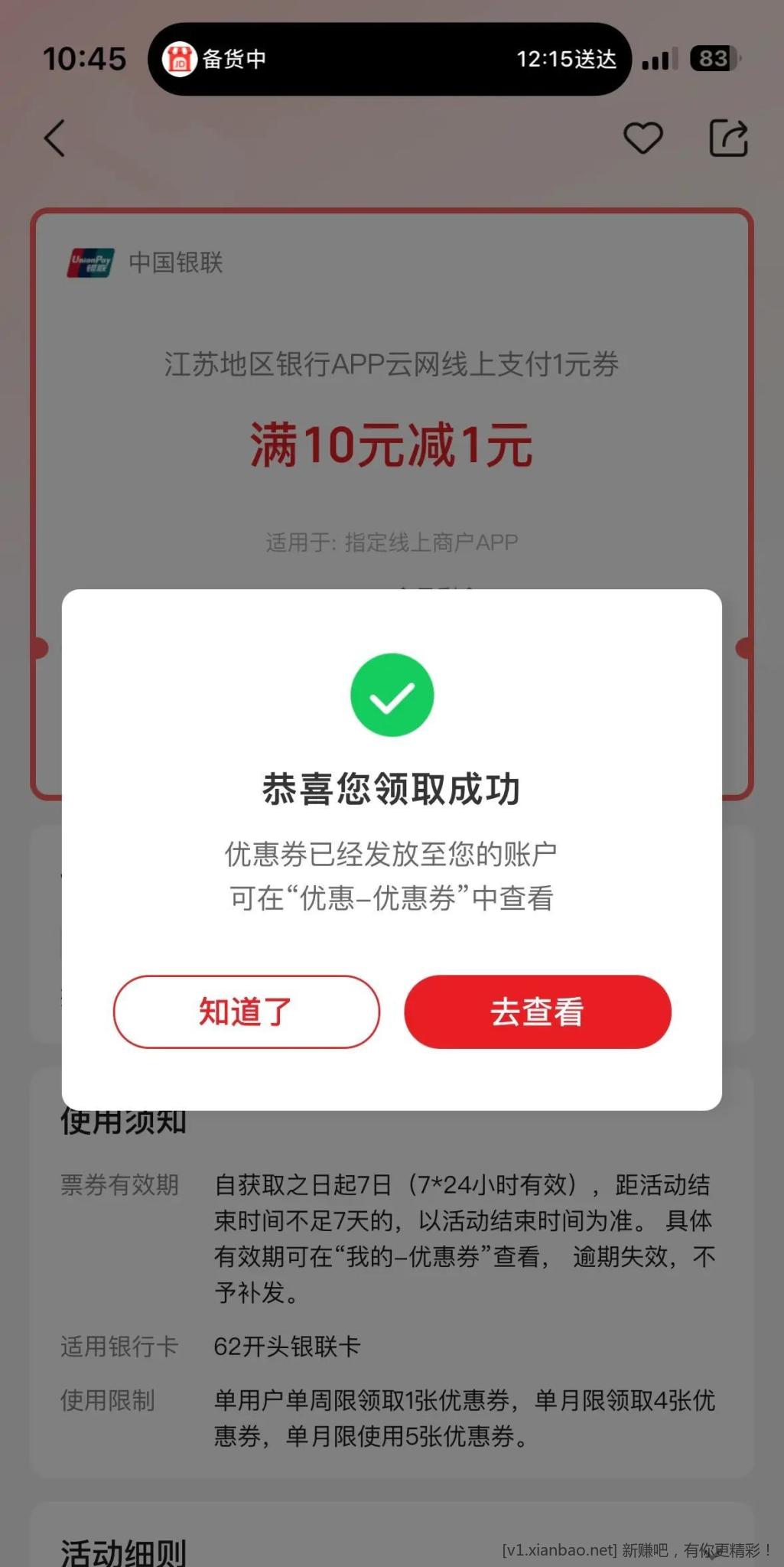Dismiss the dialog with 知道了
The image size is (784, 1567).
coord(246,1012)
